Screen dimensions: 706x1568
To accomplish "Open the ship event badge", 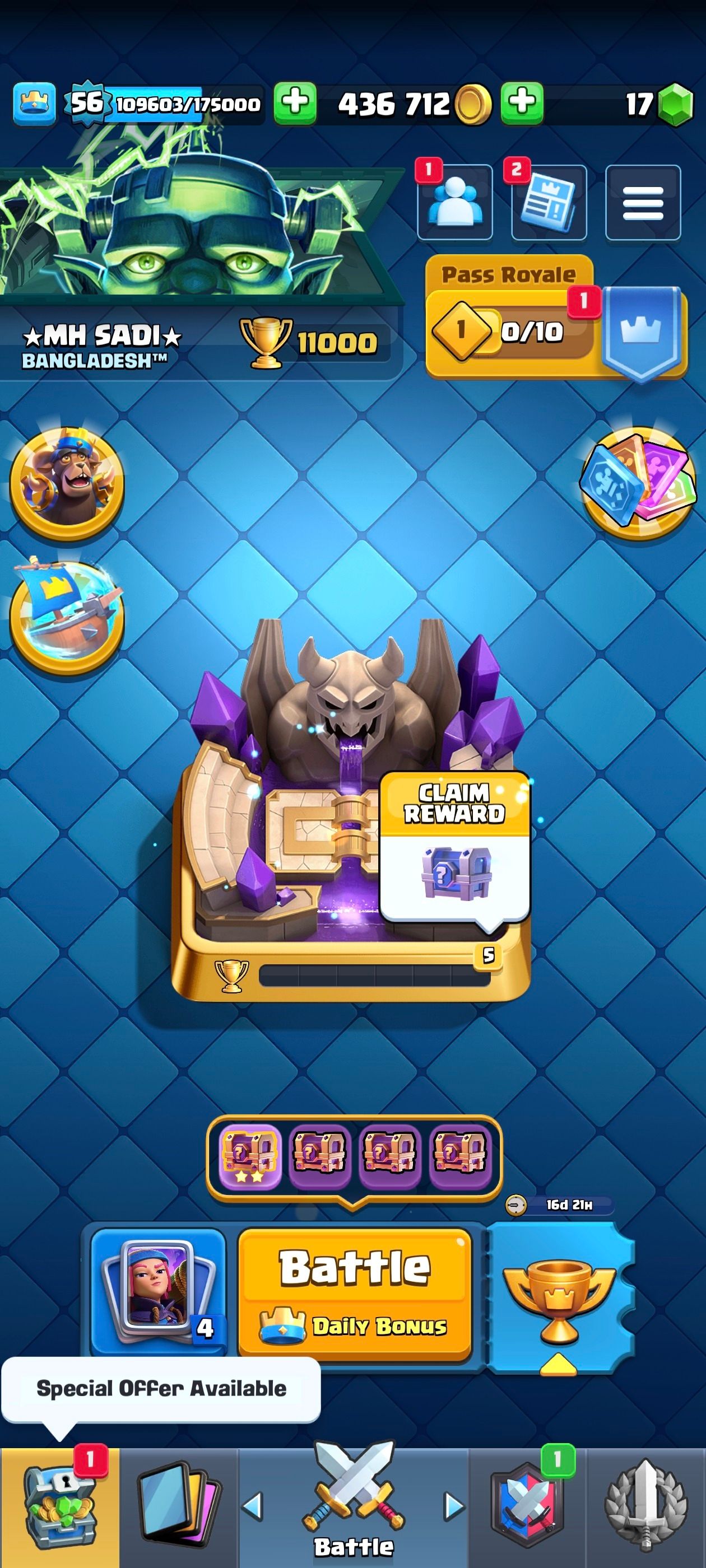I will (67, 615).
